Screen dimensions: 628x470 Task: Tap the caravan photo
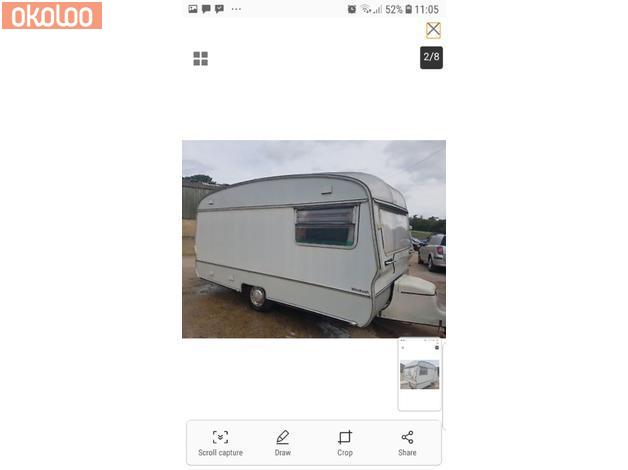[313, 238]
